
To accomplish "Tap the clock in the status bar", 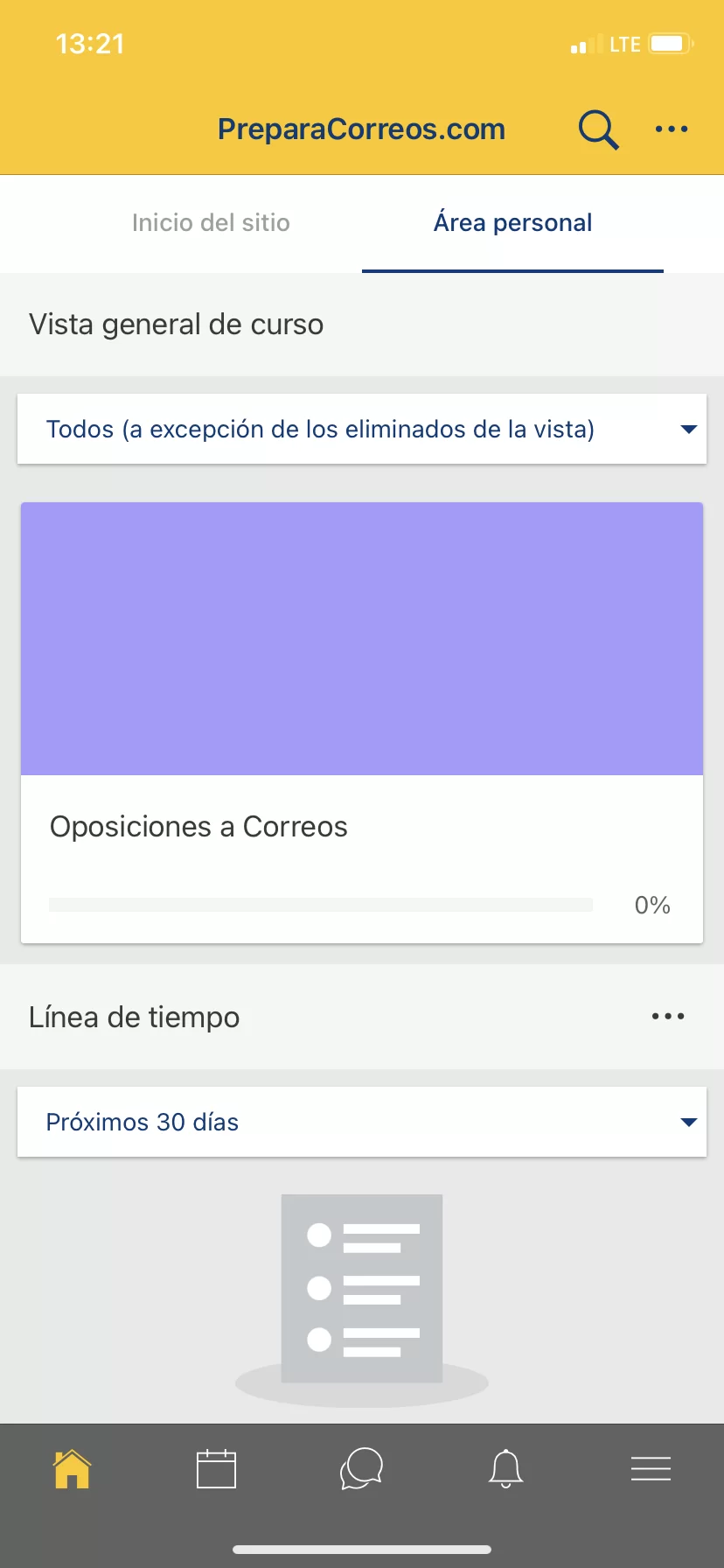I will [x=90, y=43].
